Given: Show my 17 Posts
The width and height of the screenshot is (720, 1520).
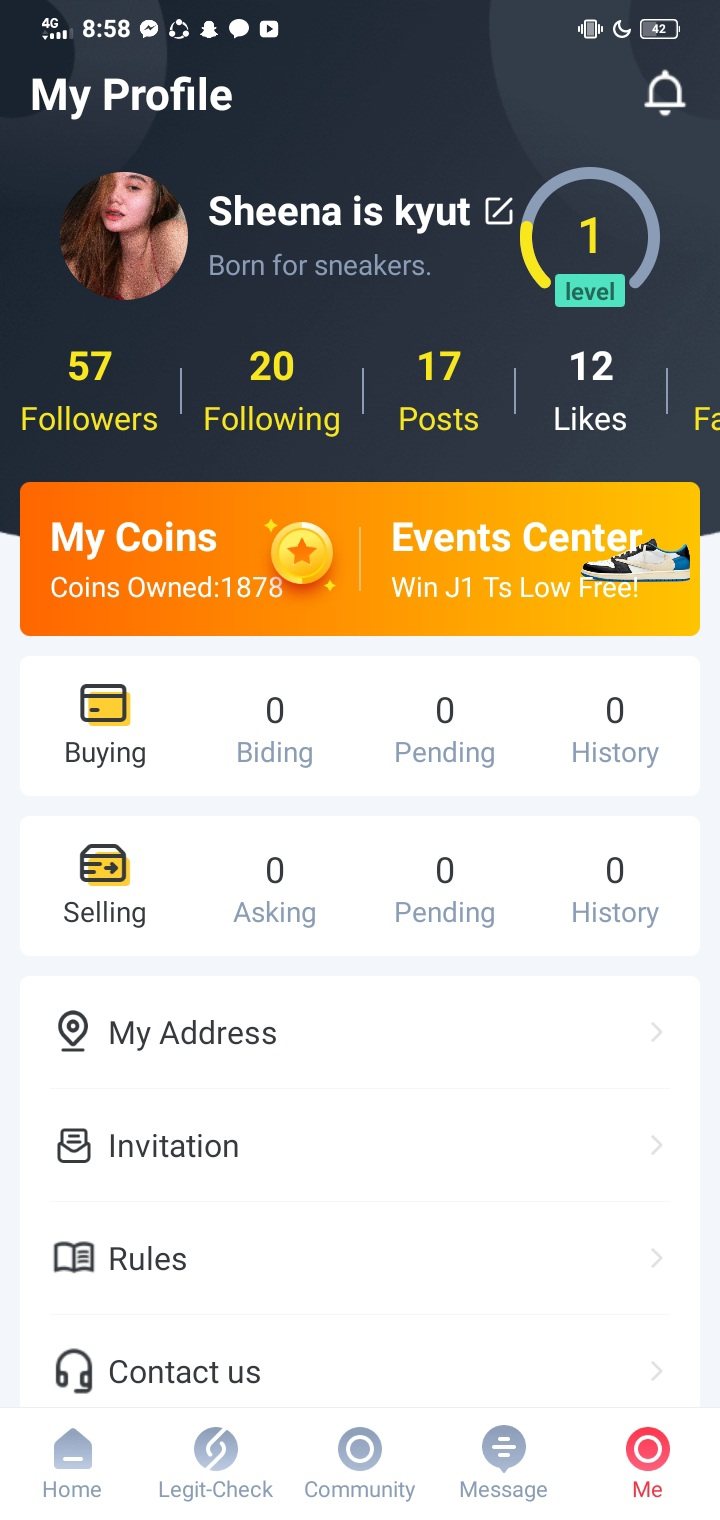Looking at the screenshot, I should (x=439, y=391).
